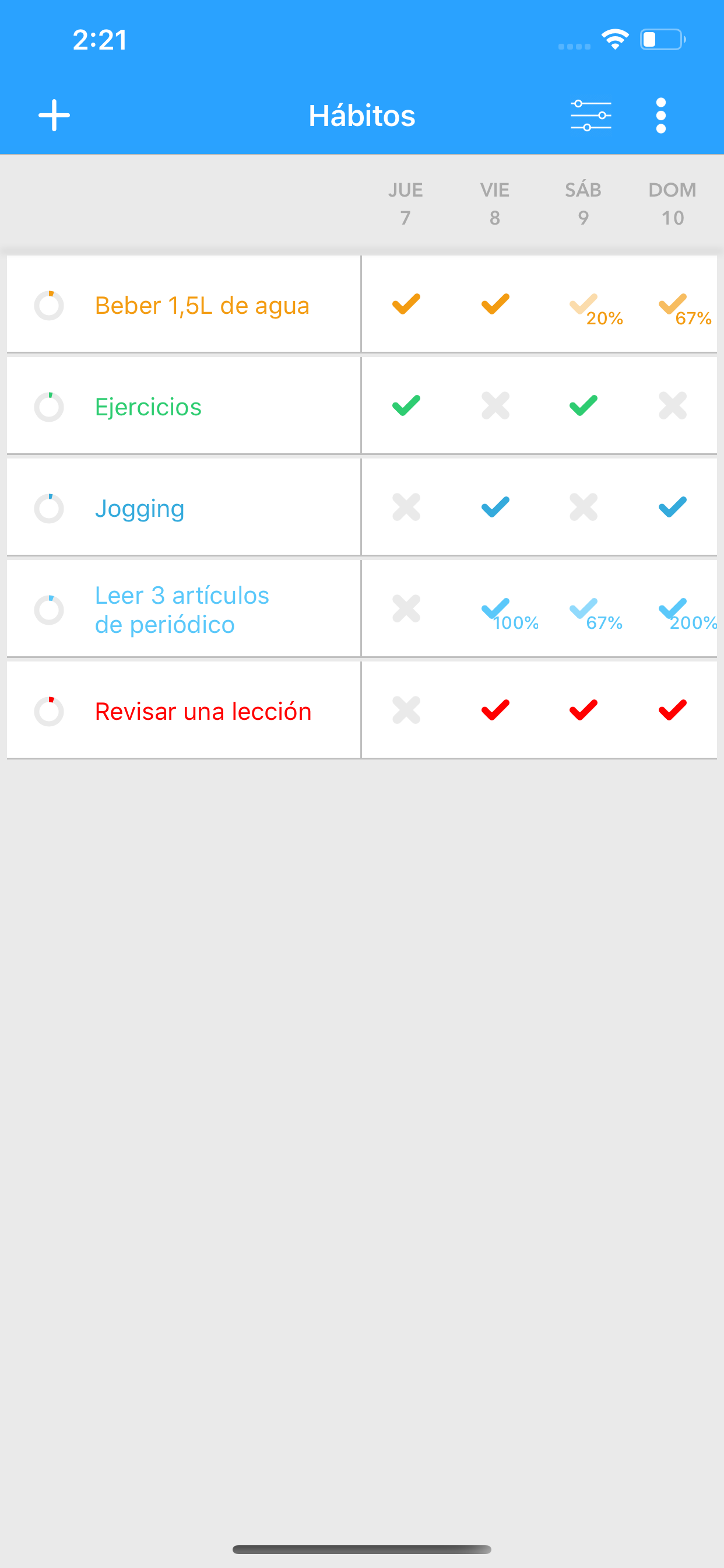Toggle Leer 3 artículos checkmark for Jue 7
This screenshot has height=1568, width=724.
[406, 610]
